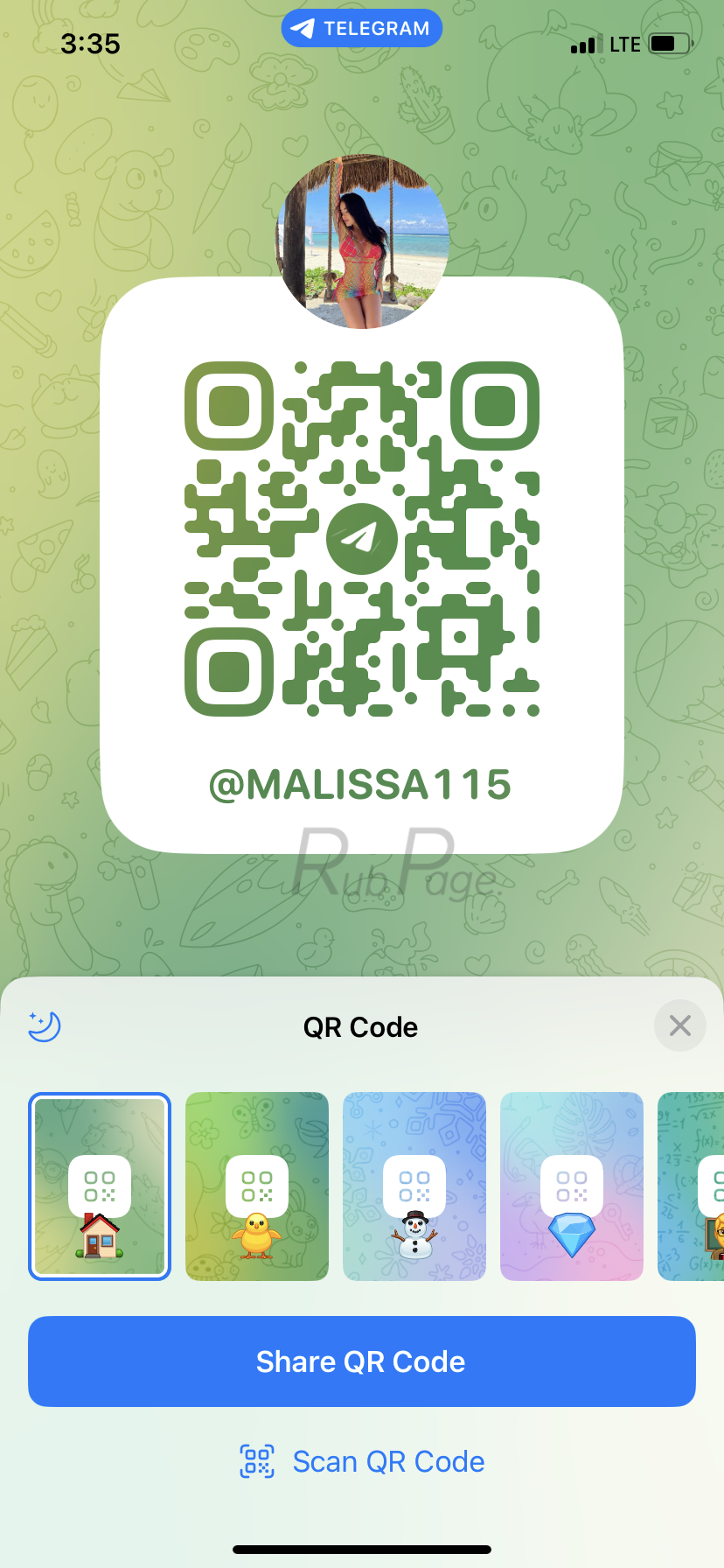724x1568 pixels.
Task: Switch to night mode with moon icon
Action: click(x=45, y=1025)
